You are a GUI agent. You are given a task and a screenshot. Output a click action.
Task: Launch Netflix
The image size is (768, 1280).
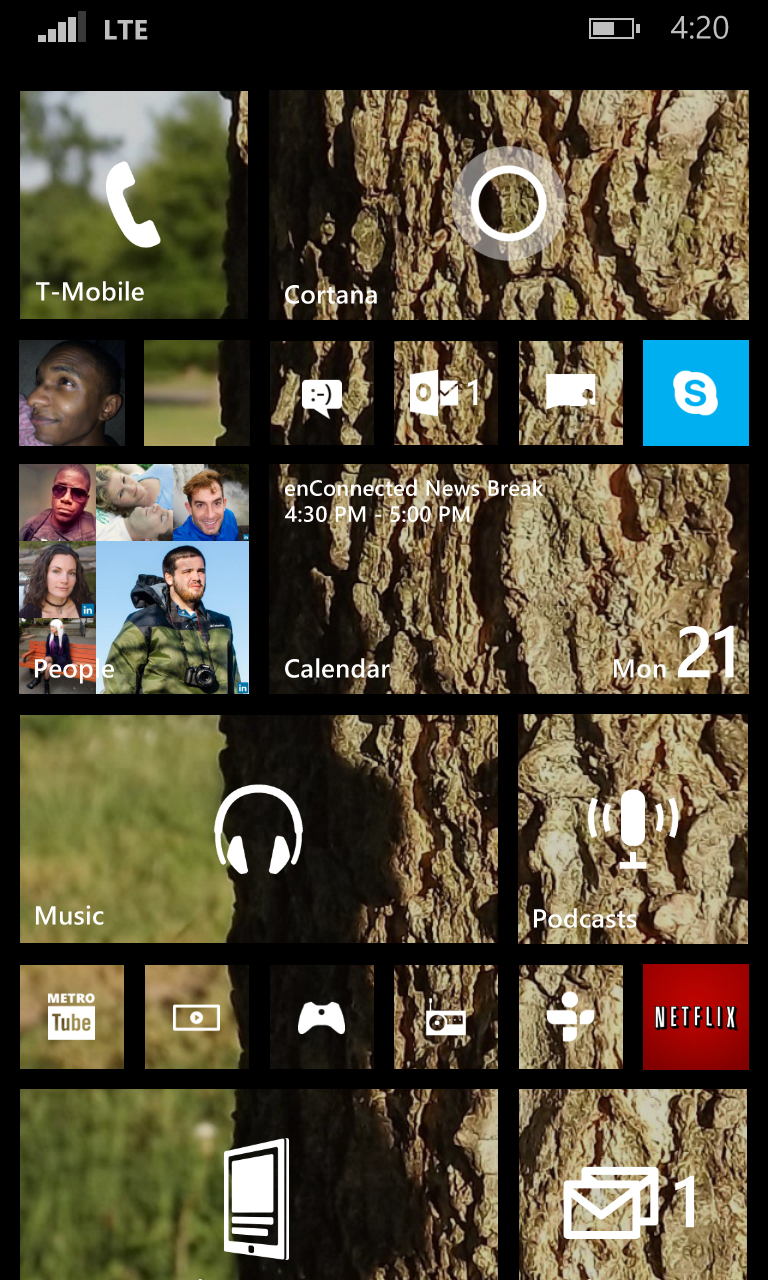click(696, 1017)
